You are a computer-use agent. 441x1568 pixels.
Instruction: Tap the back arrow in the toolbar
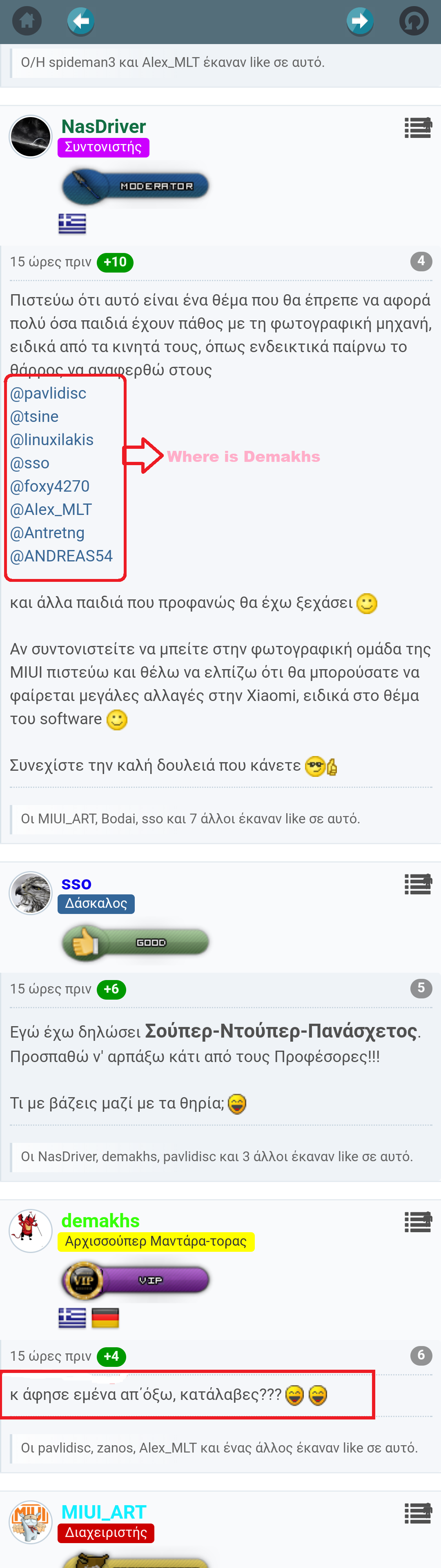point(80,21)
